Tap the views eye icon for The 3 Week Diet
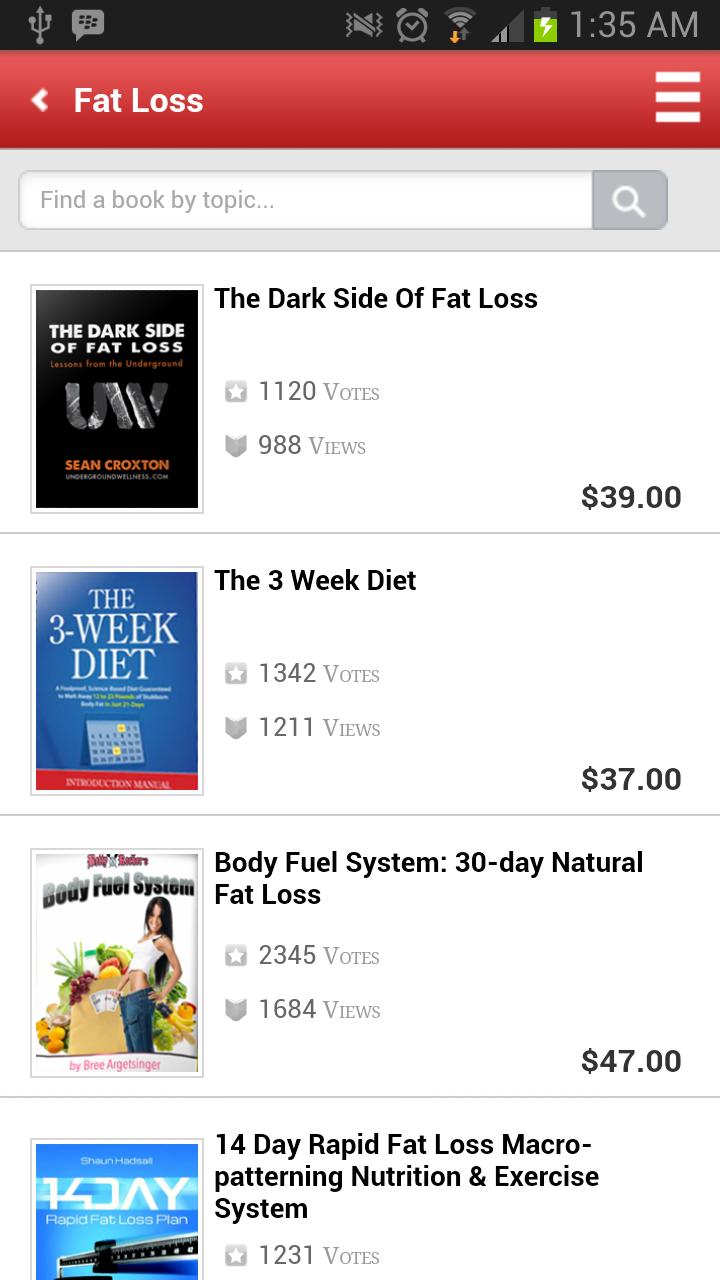Viewport: 720px width, 1280px height. 237,728
